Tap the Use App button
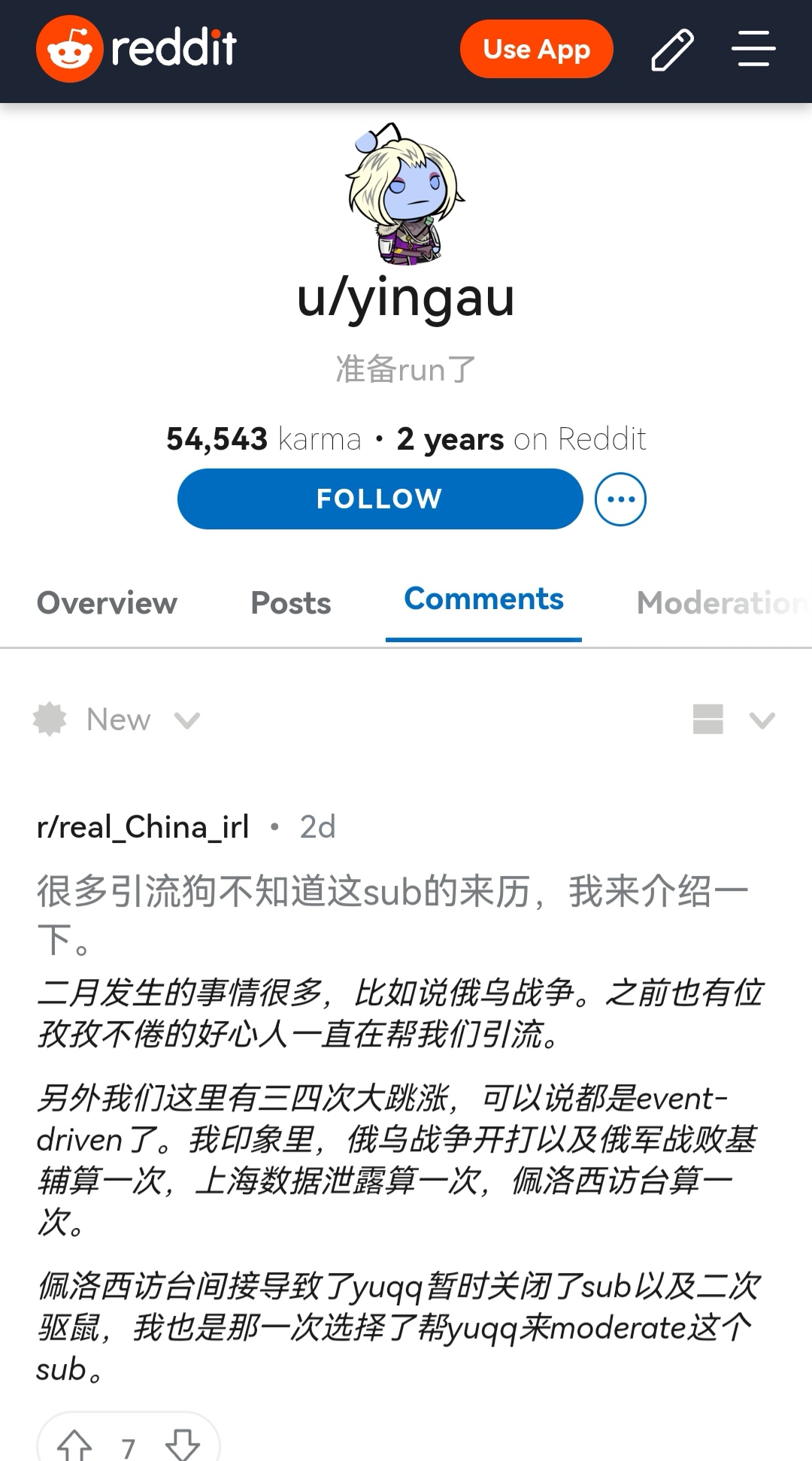The image size is (812, 1461). pyautogui.click(x=536, y=50)
